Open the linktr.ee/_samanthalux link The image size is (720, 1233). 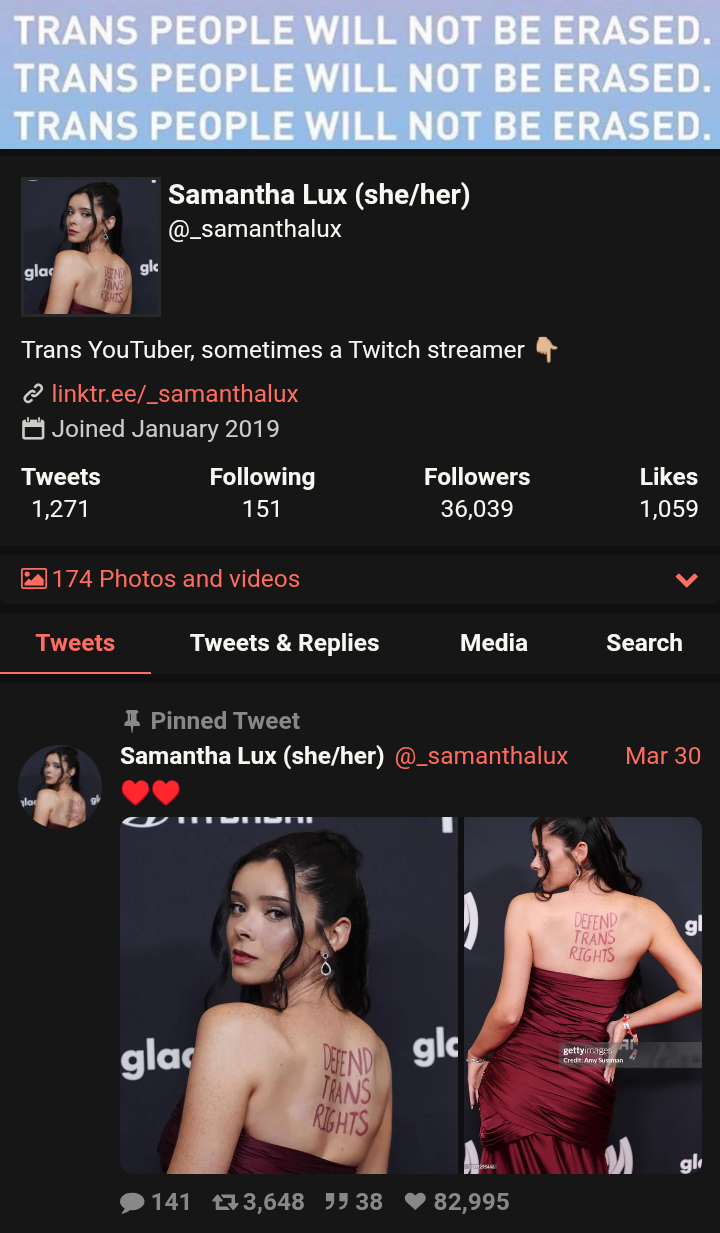174,394
